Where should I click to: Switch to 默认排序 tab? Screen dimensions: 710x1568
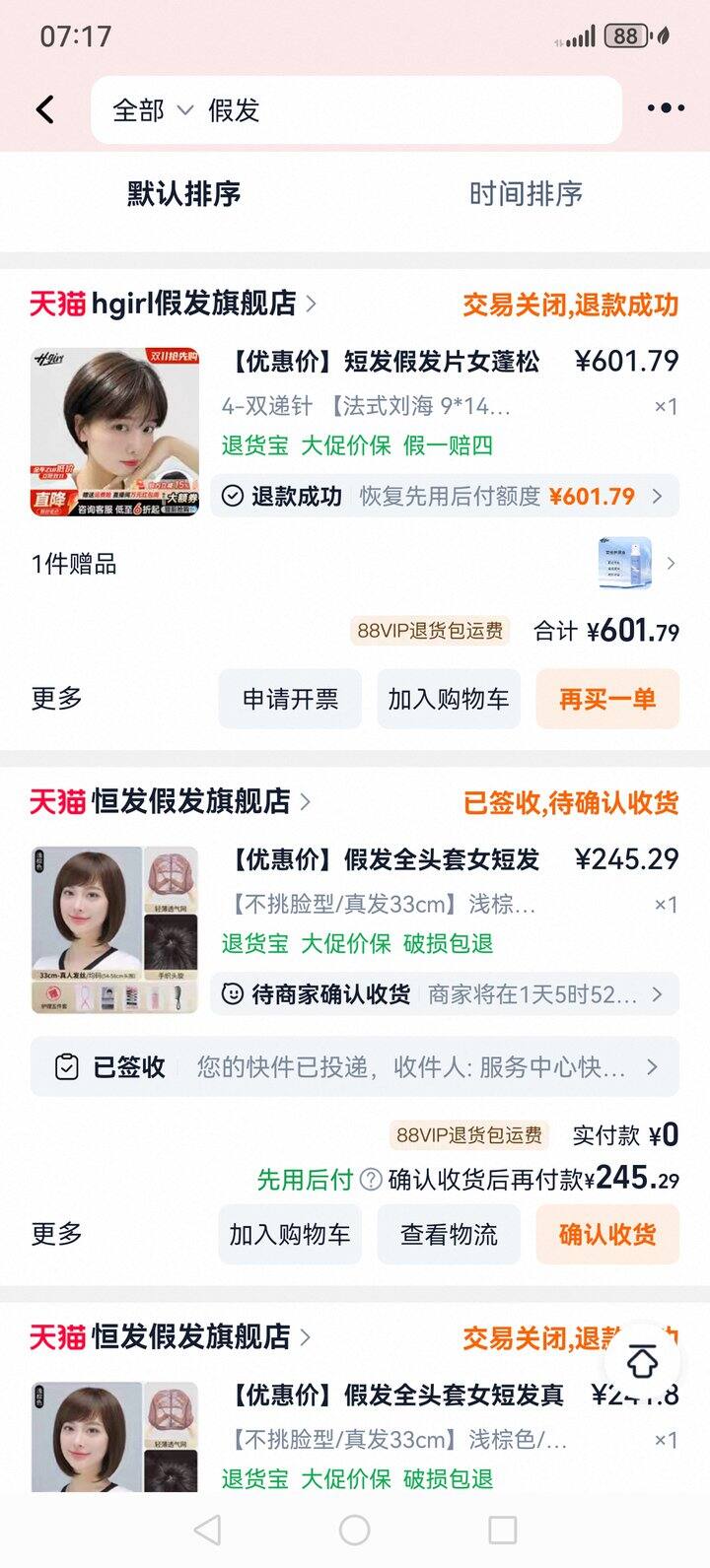[x=183, y=194]
